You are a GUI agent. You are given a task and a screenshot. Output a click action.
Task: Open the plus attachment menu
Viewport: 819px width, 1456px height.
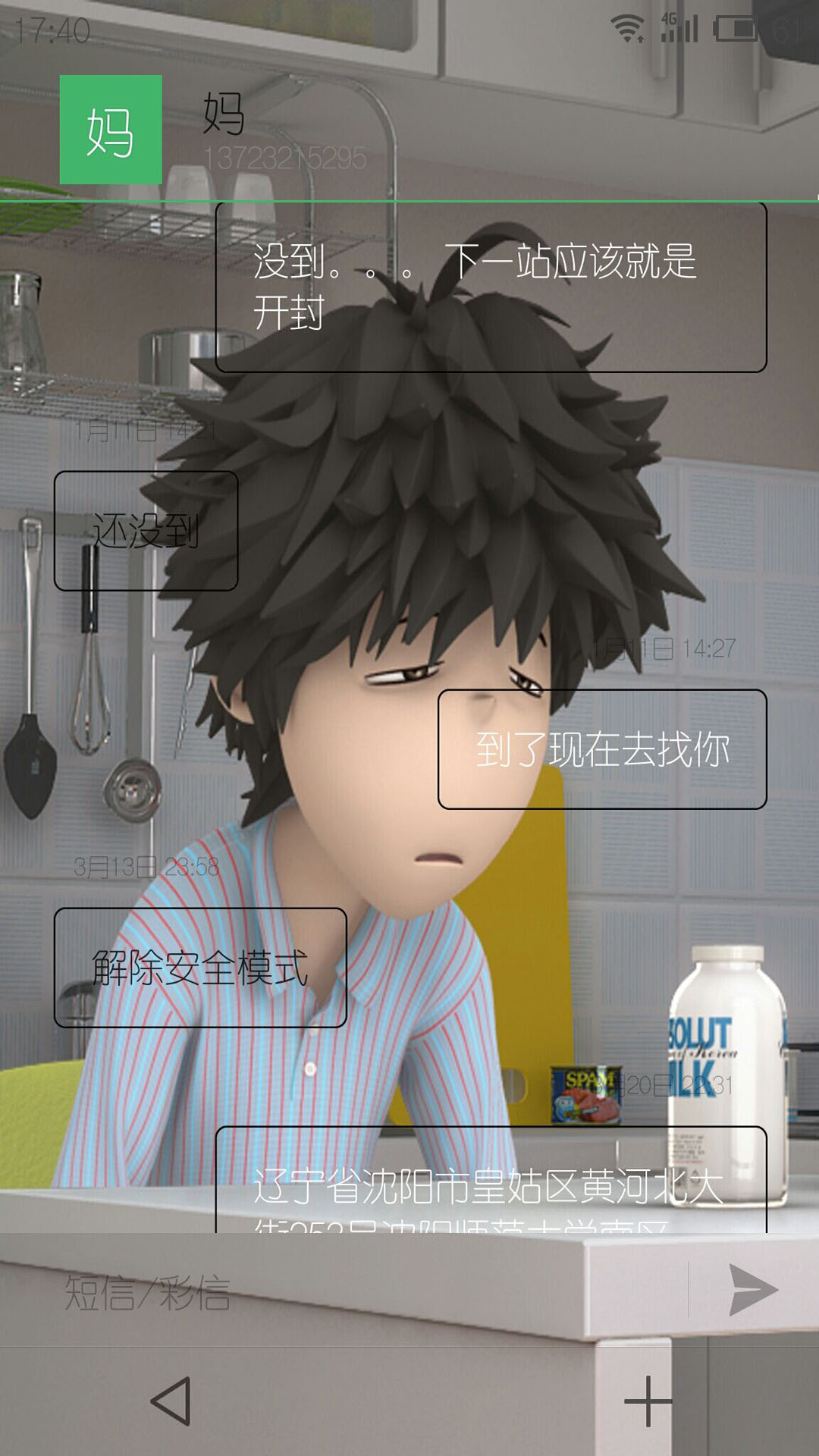point(648,1401)
